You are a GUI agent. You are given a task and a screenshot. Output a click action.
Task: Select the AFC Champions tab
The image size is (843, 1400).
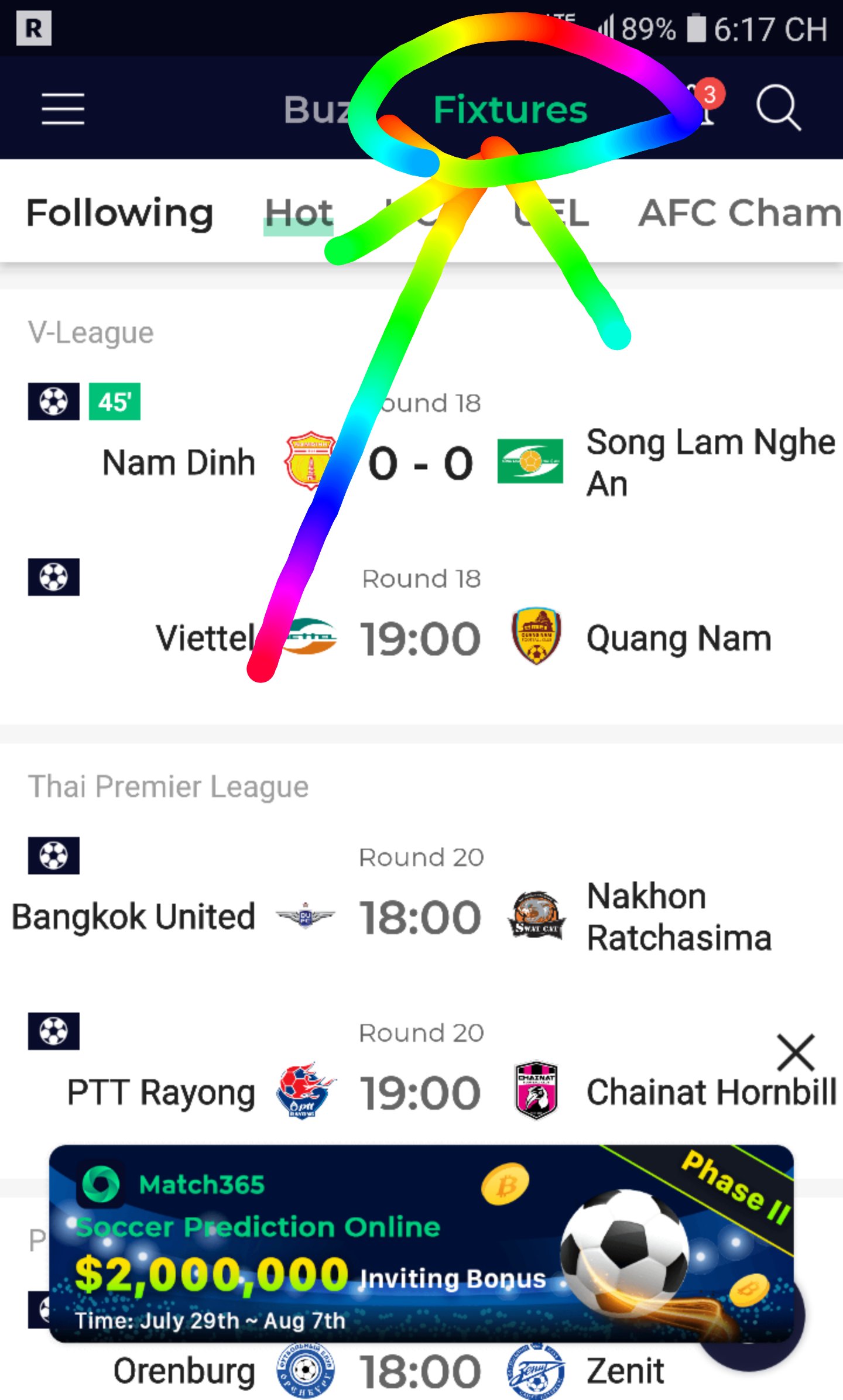click(739, 212)
